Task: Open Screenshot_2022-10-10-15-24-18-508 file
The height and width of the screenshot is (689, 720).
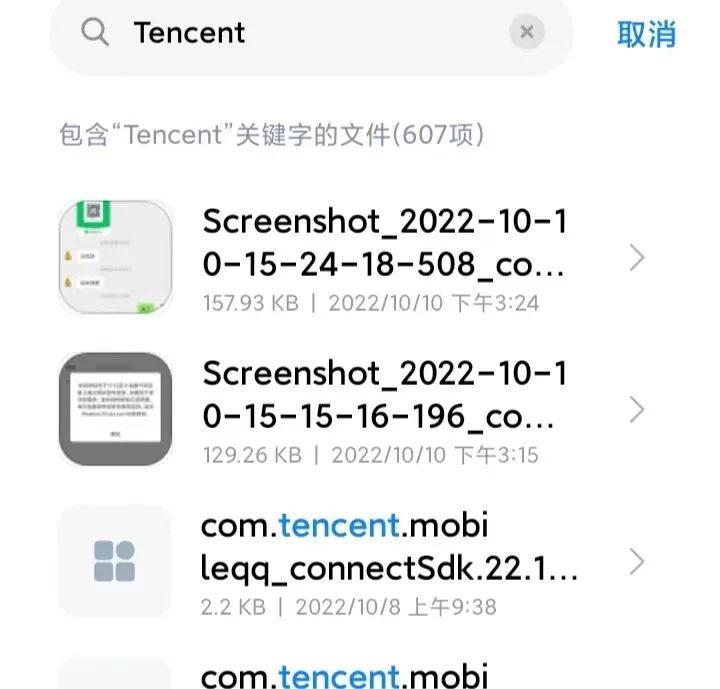Action: point(384,258)
